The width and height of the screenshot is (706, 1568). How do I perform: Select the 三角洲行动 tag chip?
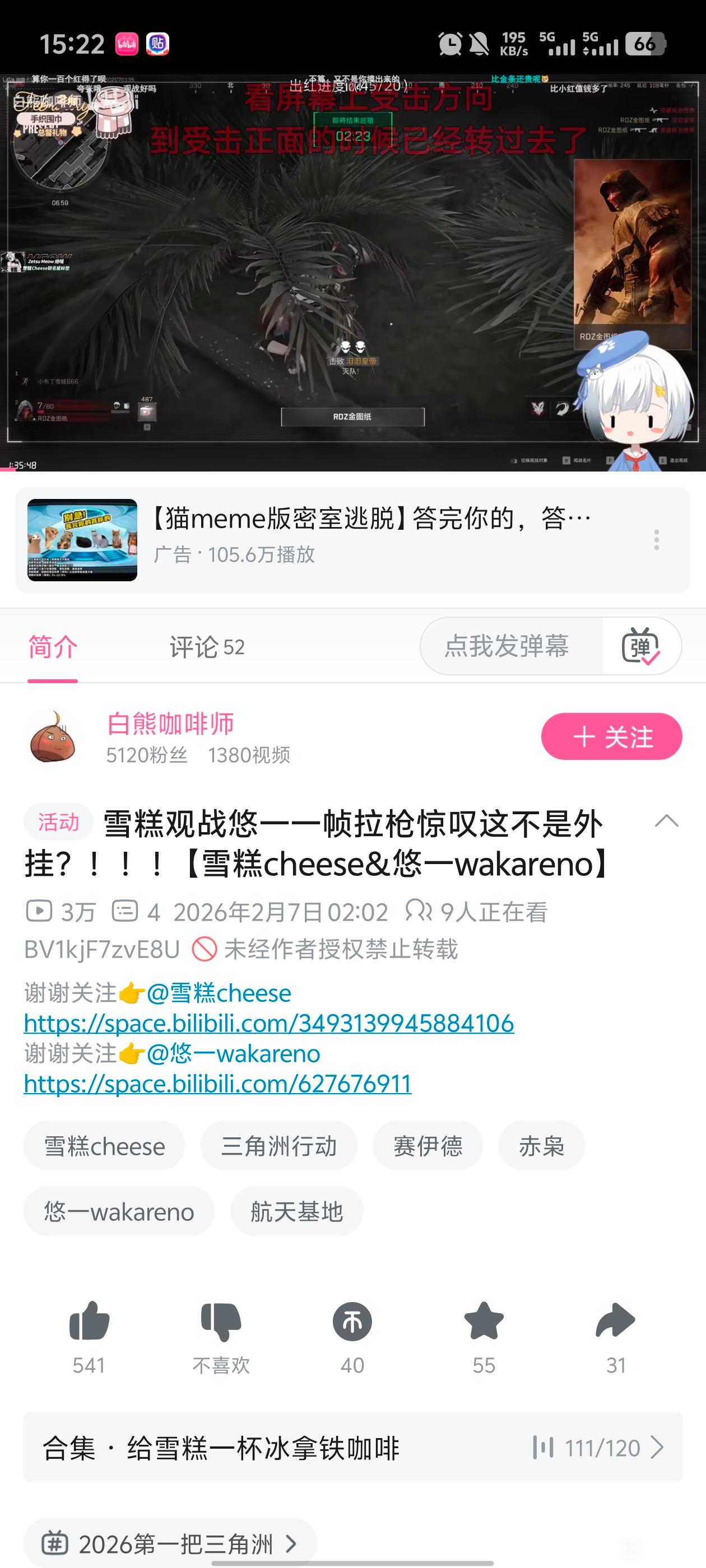pos(279,1146)
